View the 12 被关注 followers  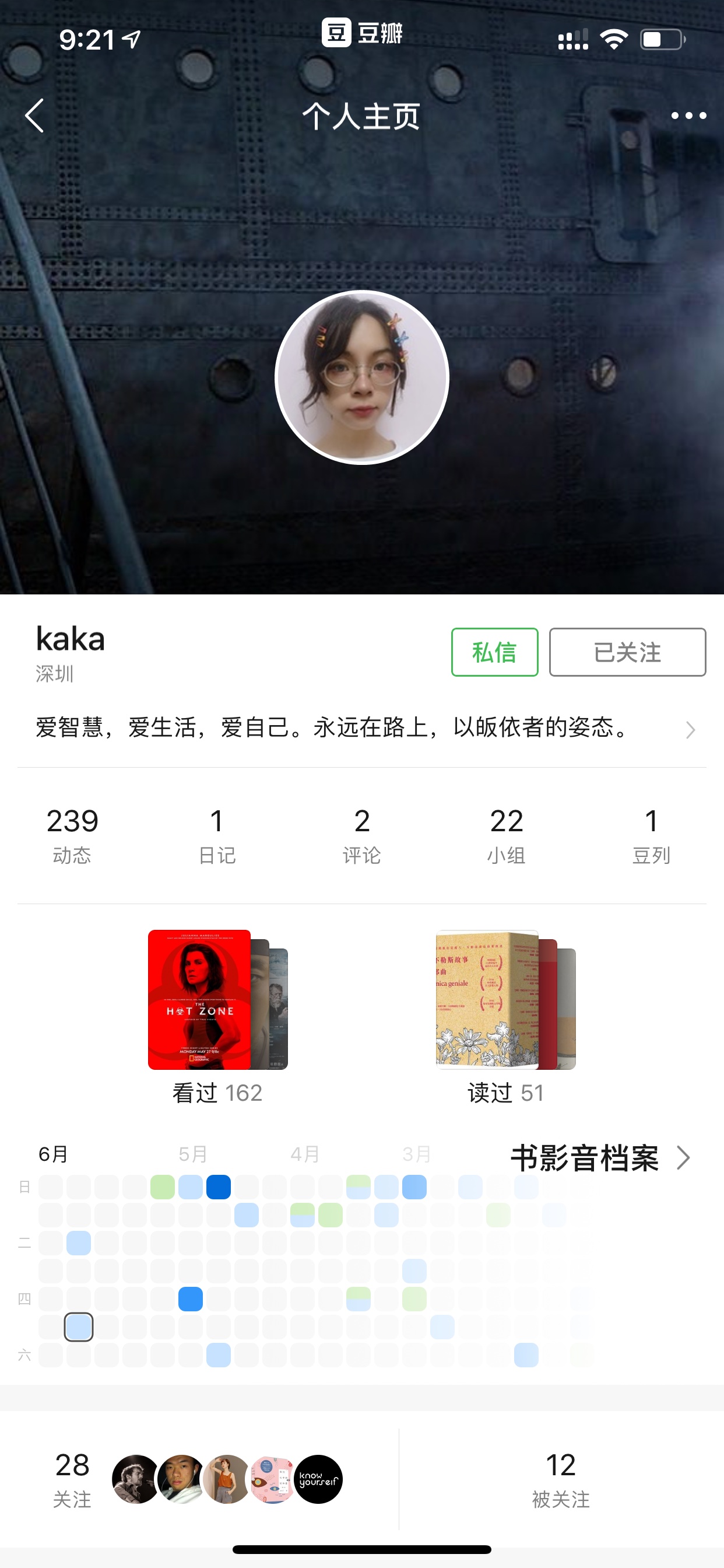coord(561,1479)
